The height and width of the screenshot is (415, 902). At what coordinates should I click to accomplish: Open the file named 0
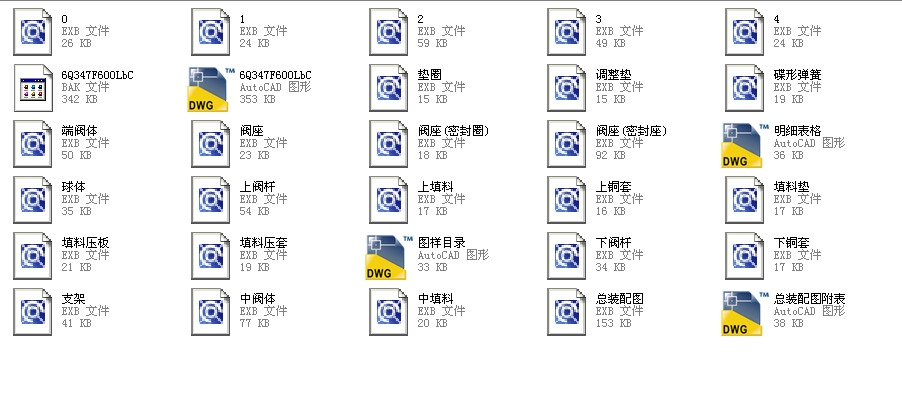(32, 31)
